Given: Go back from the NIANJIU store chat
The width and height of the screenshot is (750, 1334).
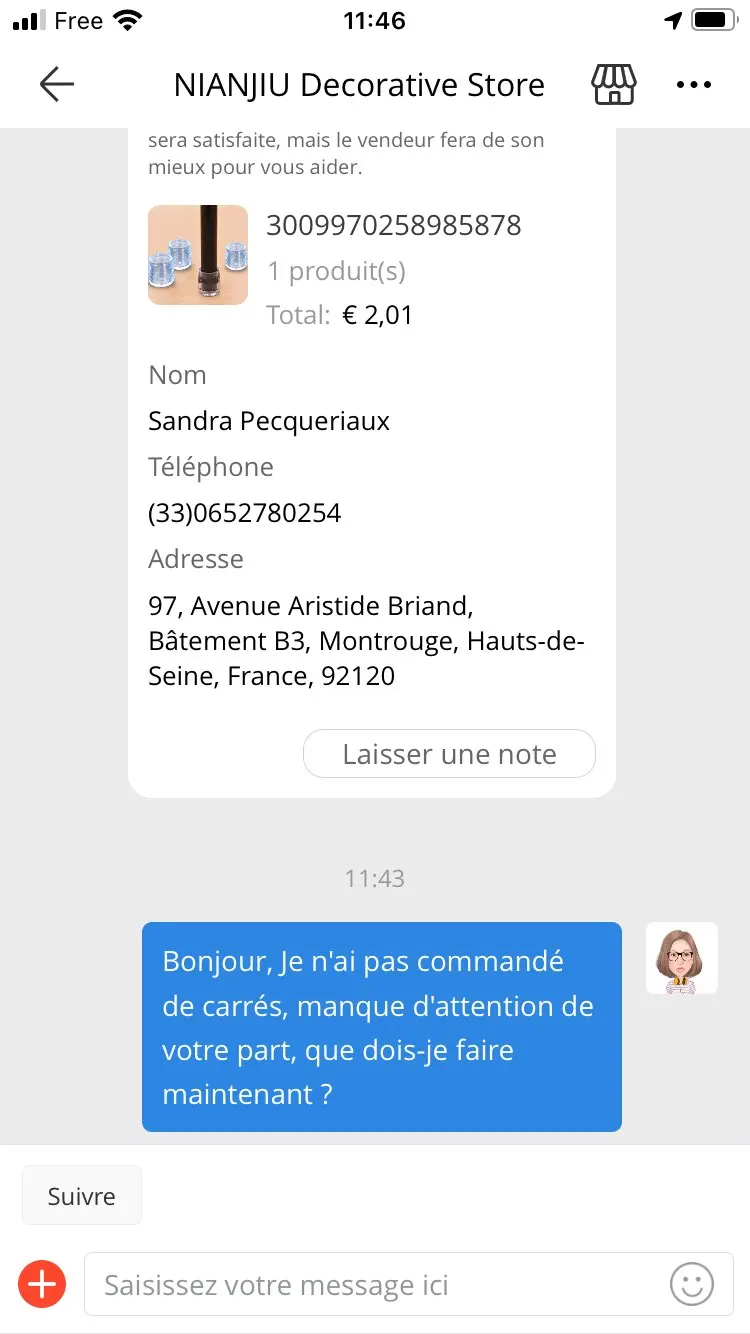Looking at the screenshot, I should (x=56, y=85).
